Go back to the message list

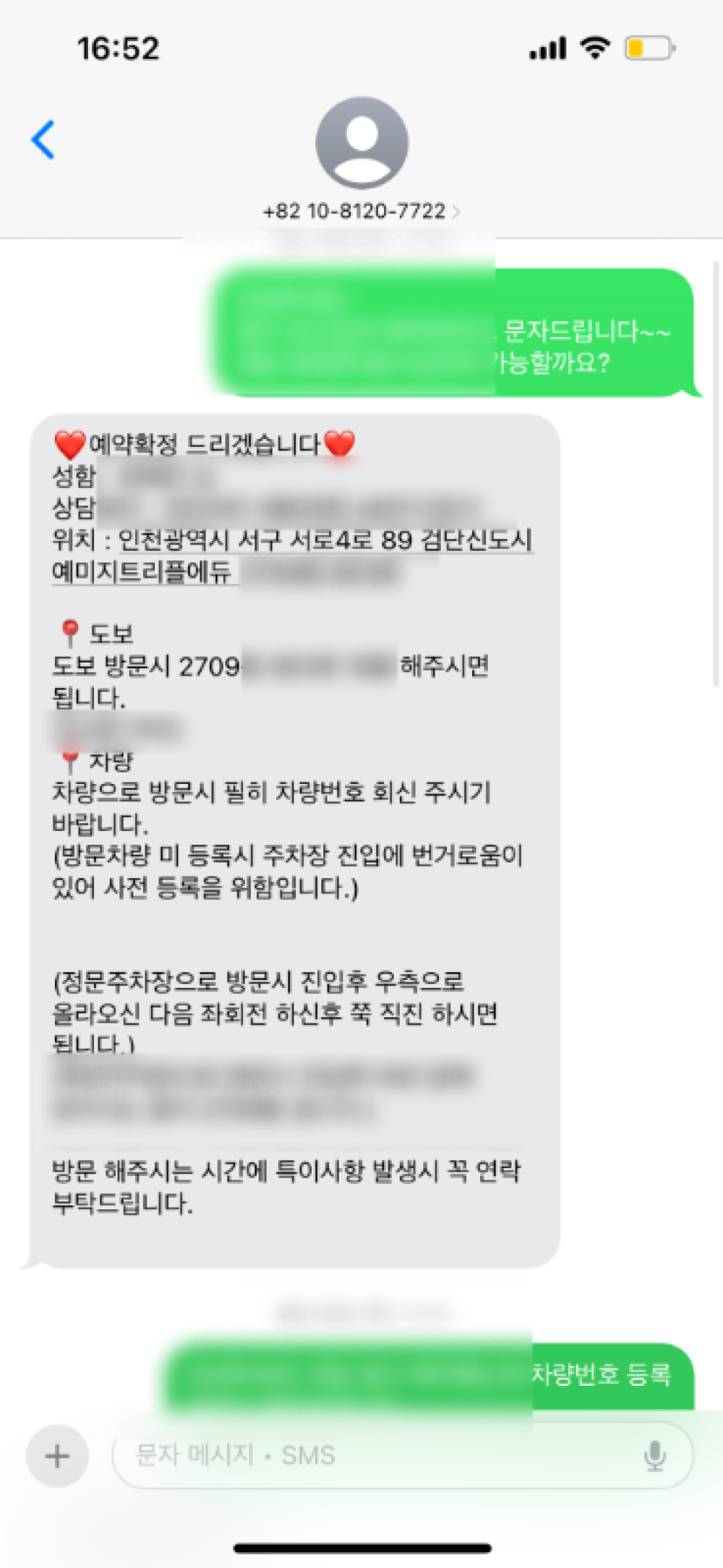43,140
